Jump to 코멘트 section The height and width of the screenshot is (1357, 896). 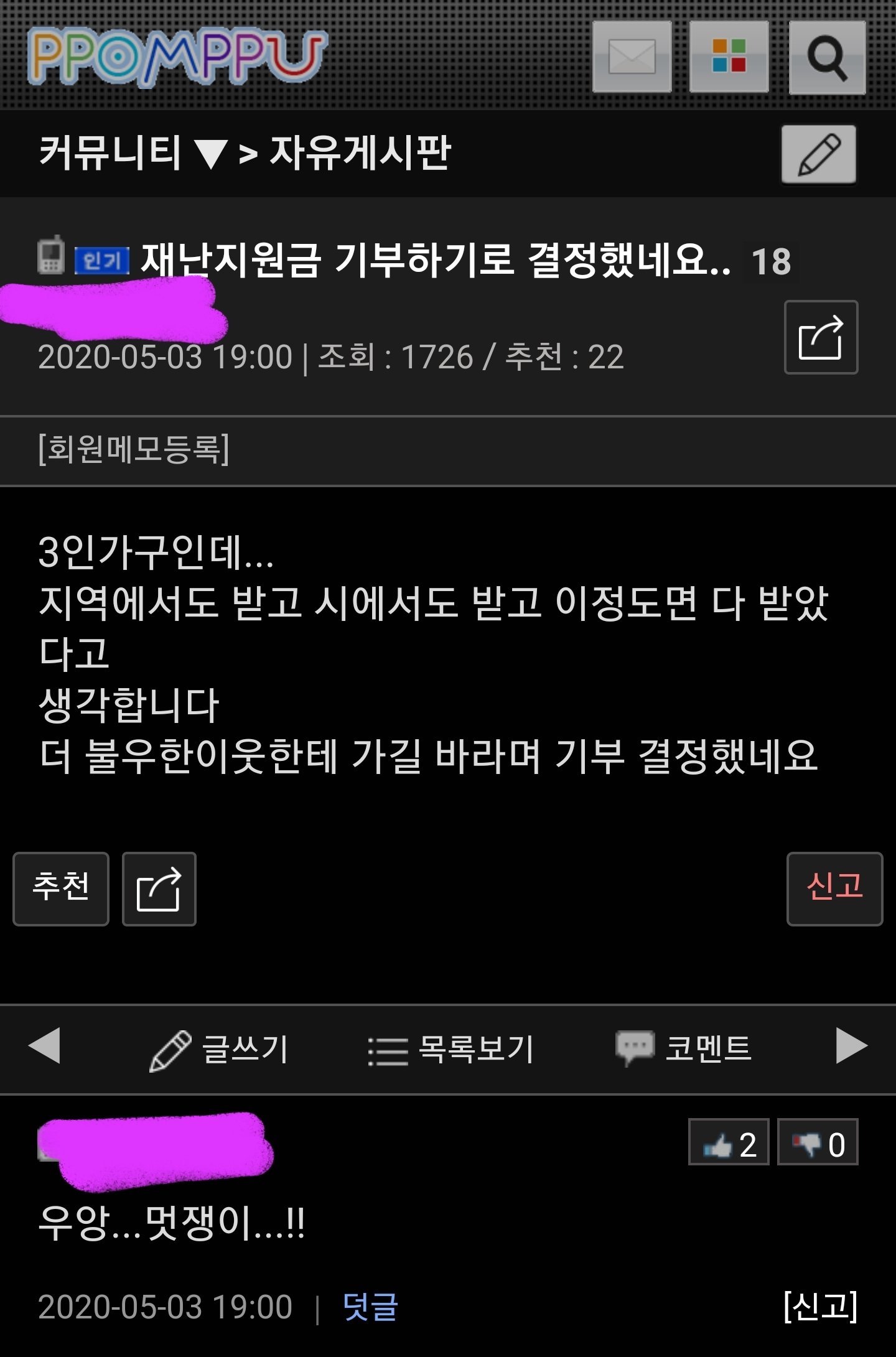683,1048
